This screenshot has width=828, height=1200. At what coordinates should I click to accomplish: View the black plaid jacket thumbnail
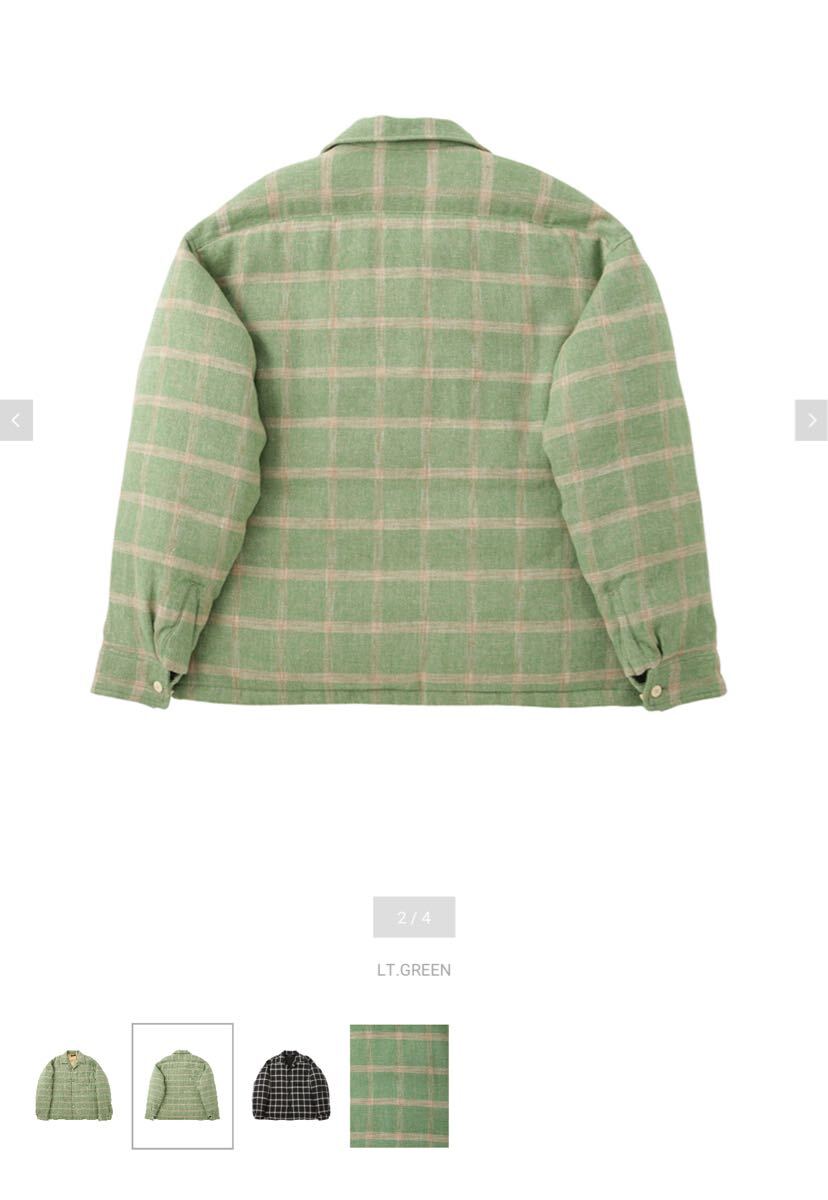pyautogui.click(x=291, y=1086)
